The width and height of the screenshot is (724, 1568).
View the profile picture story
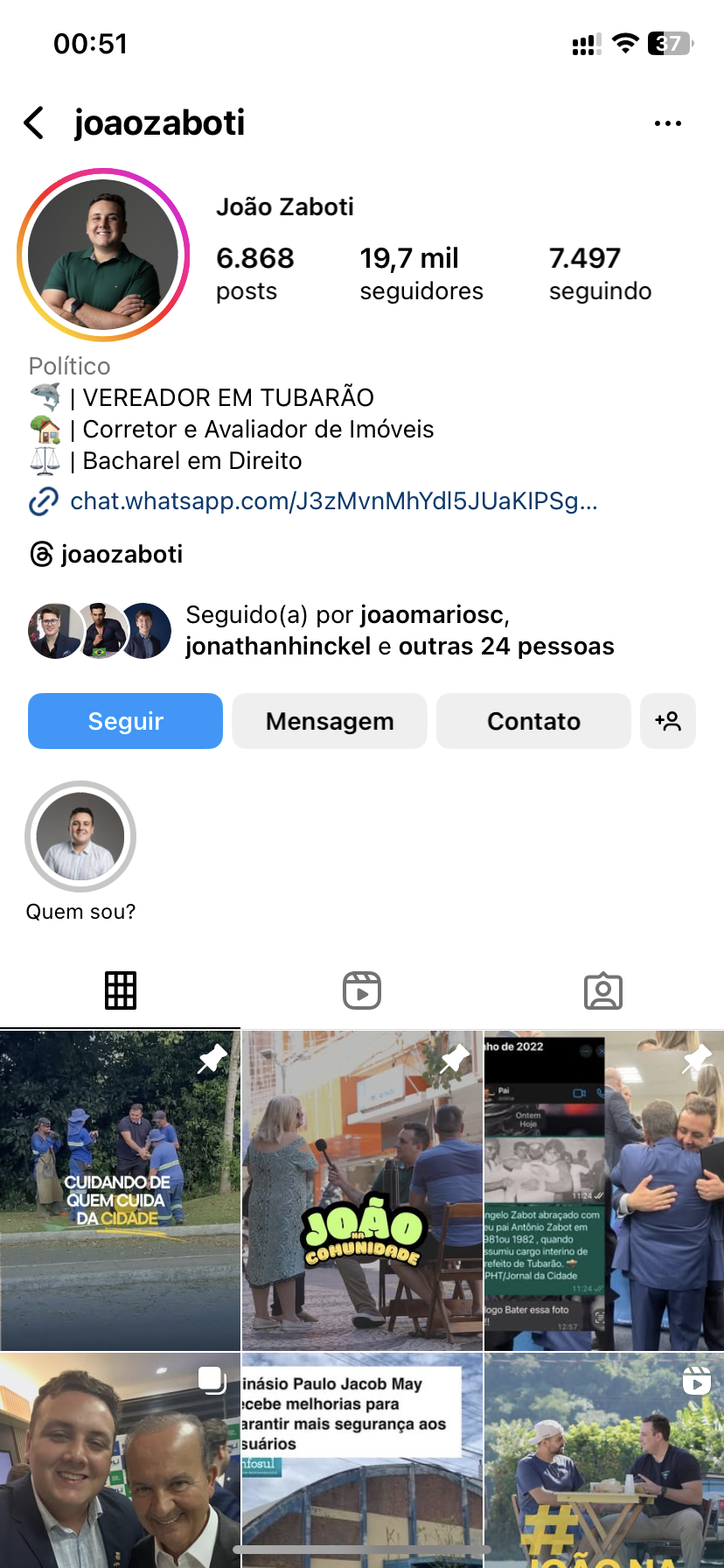103,255
